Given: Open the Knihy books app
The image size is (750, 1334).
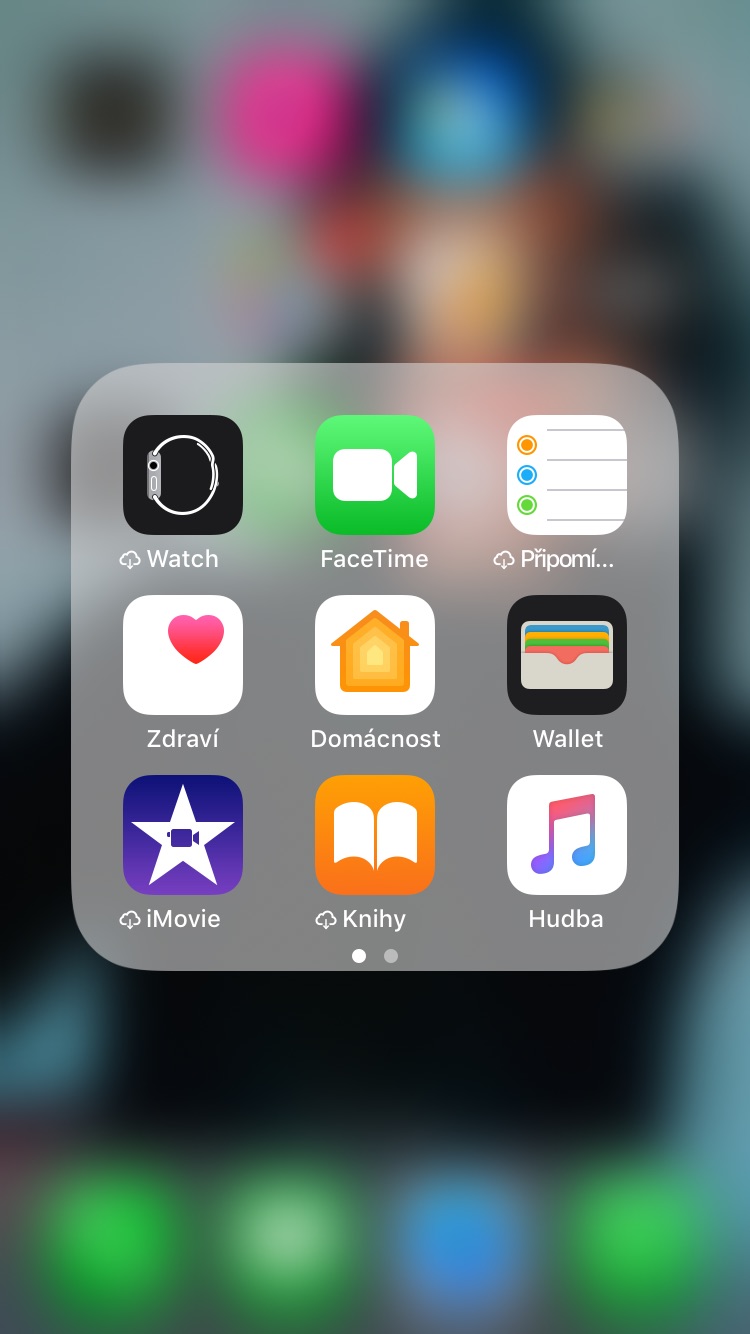Looking at the screenshot, I should 375,835.
